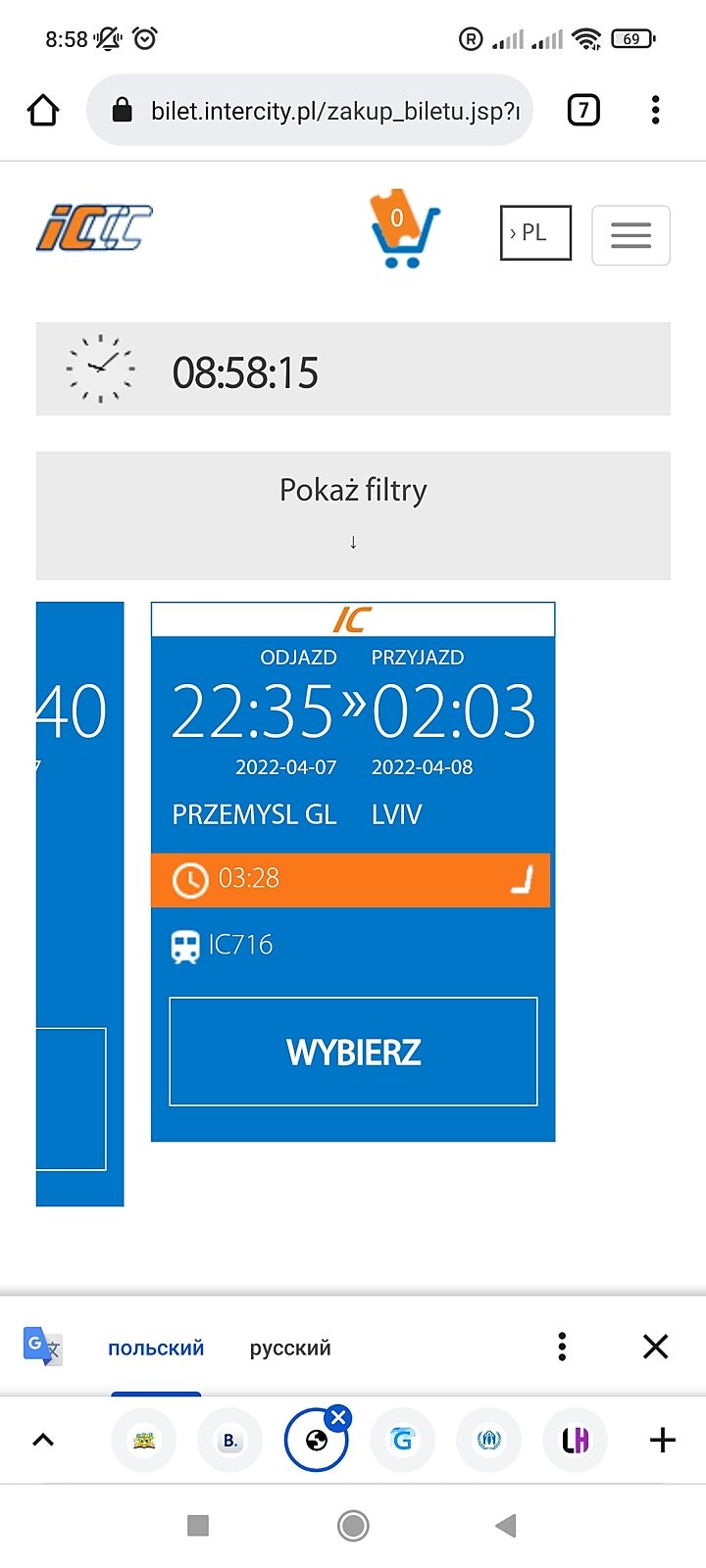The image size is (706, 1568).
Task: Expand the bottom tab strip
Action: (x=43, y=1440)
